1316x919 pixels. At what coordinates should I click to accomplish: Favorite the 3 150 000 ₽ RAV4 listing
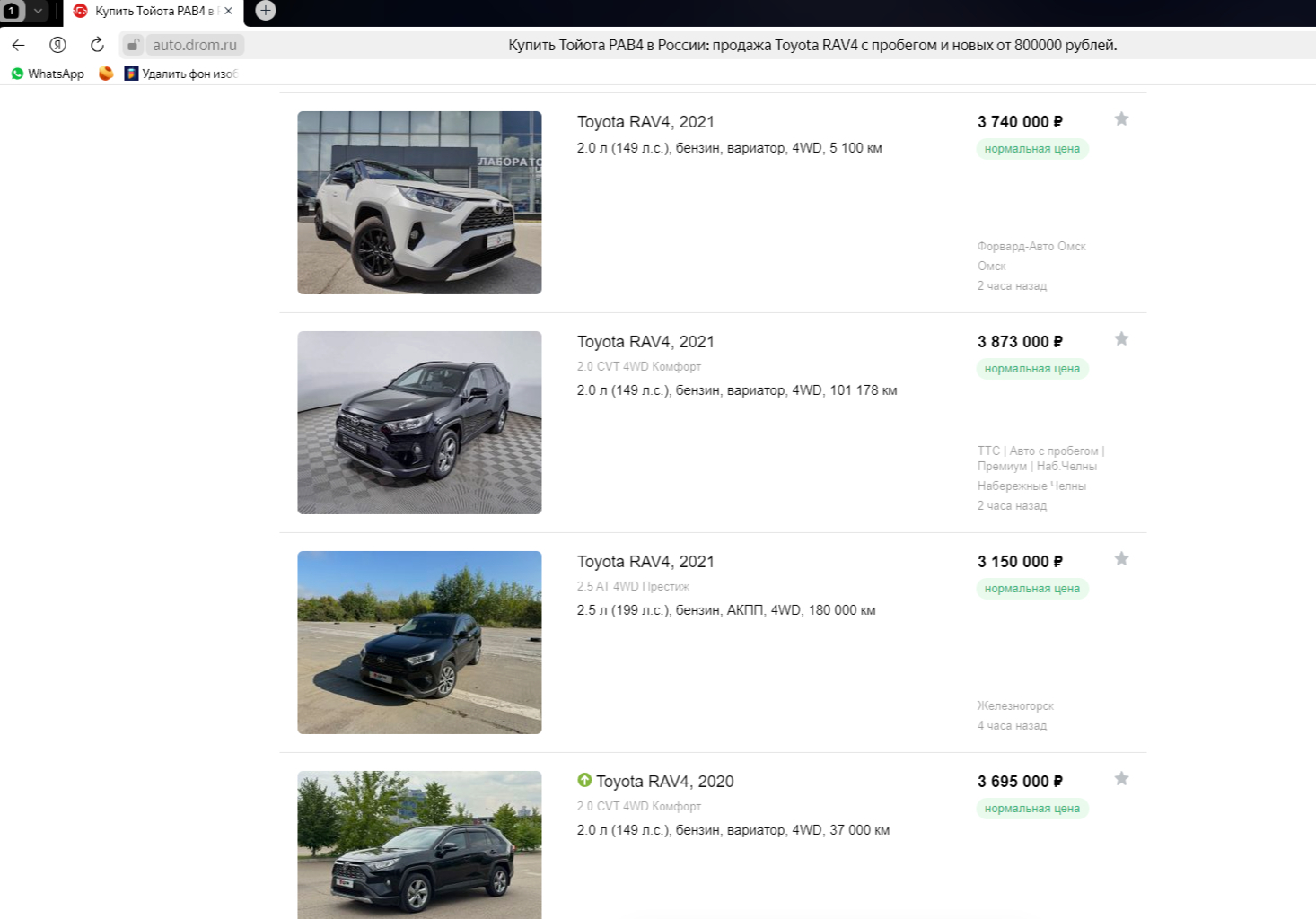point(1121,559)
